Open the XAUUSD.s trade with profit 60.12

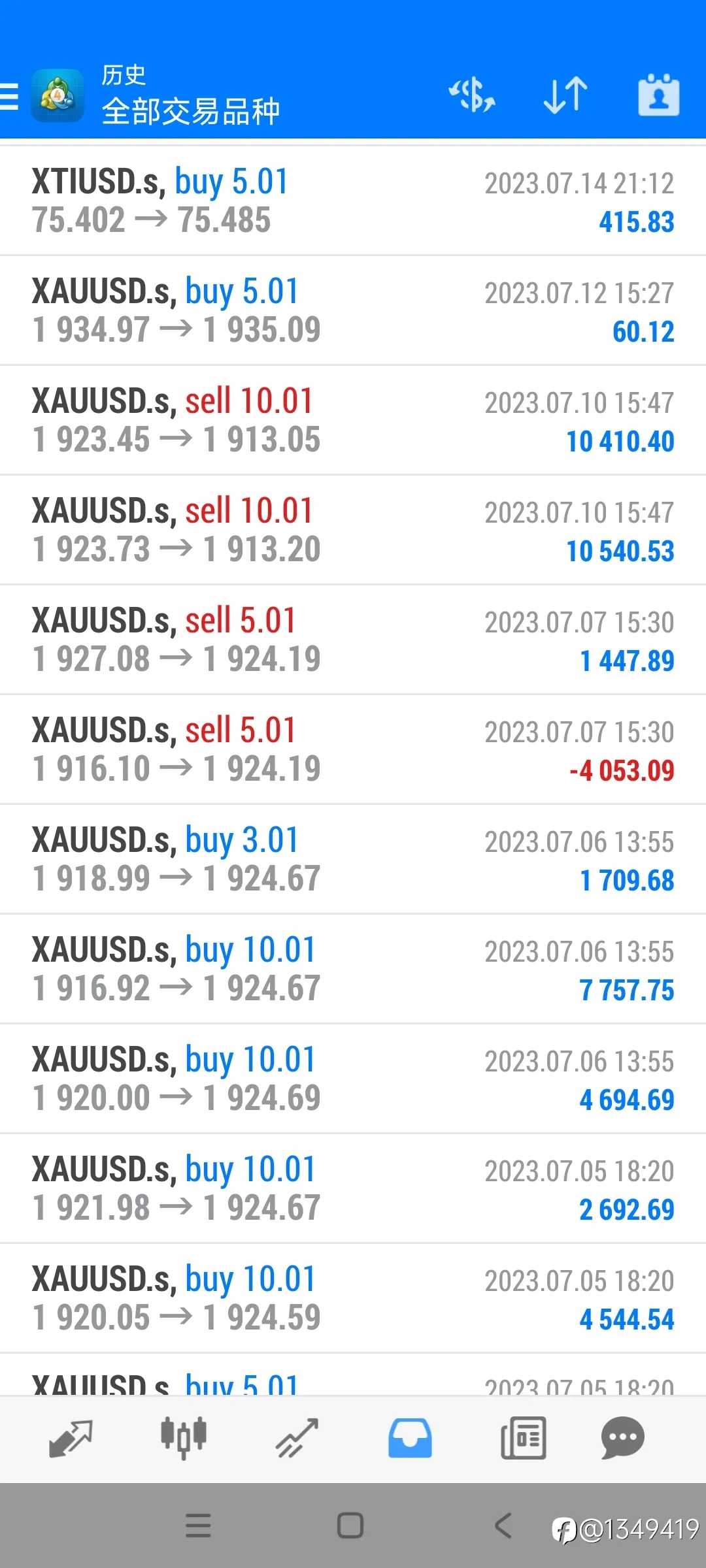[353, 310]
